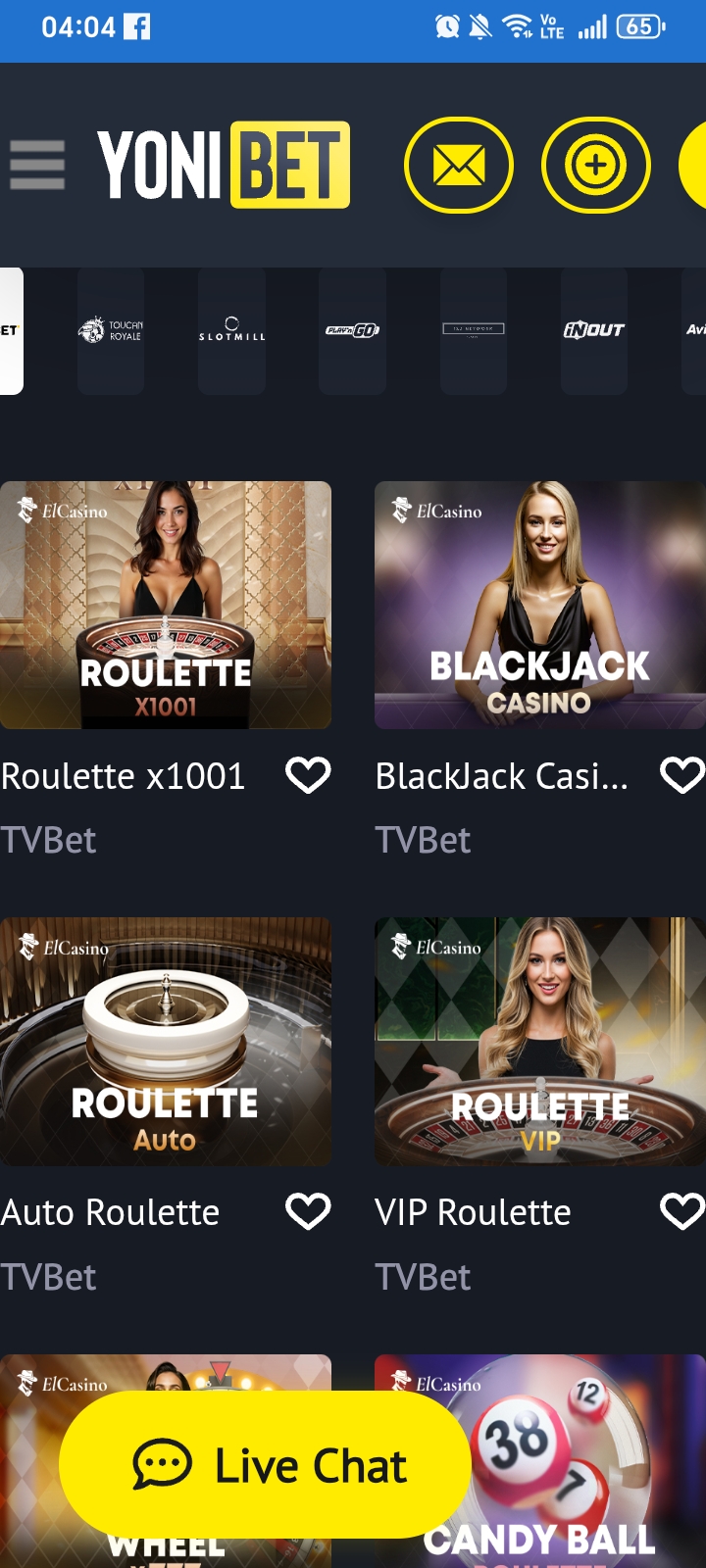Open the hamburger menu
This screenshot has height=1568, width=706.
coord(37,165)
